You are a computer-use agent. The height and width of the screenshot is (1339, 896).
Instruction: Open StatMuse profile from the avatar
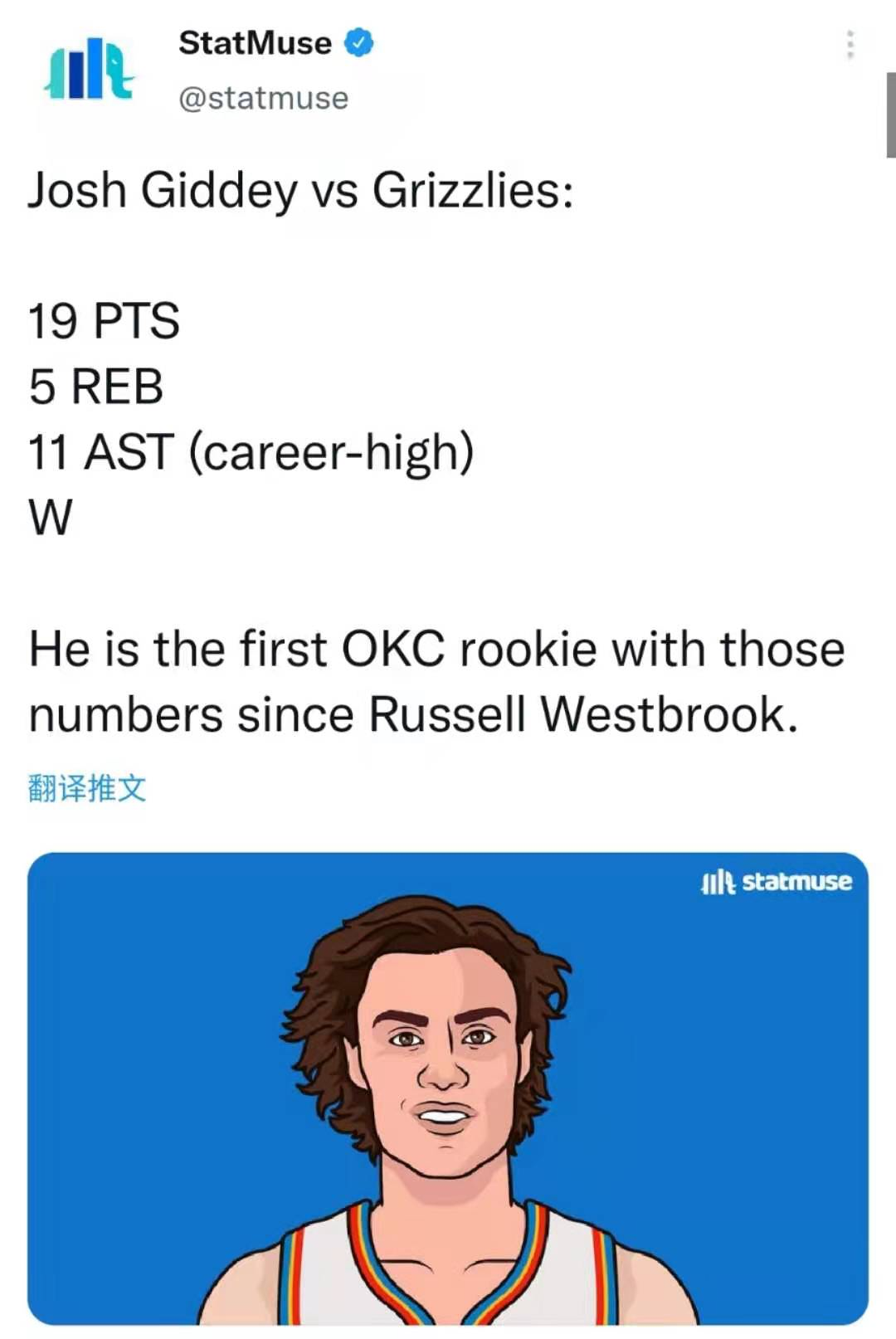click(x=87, y=70)
